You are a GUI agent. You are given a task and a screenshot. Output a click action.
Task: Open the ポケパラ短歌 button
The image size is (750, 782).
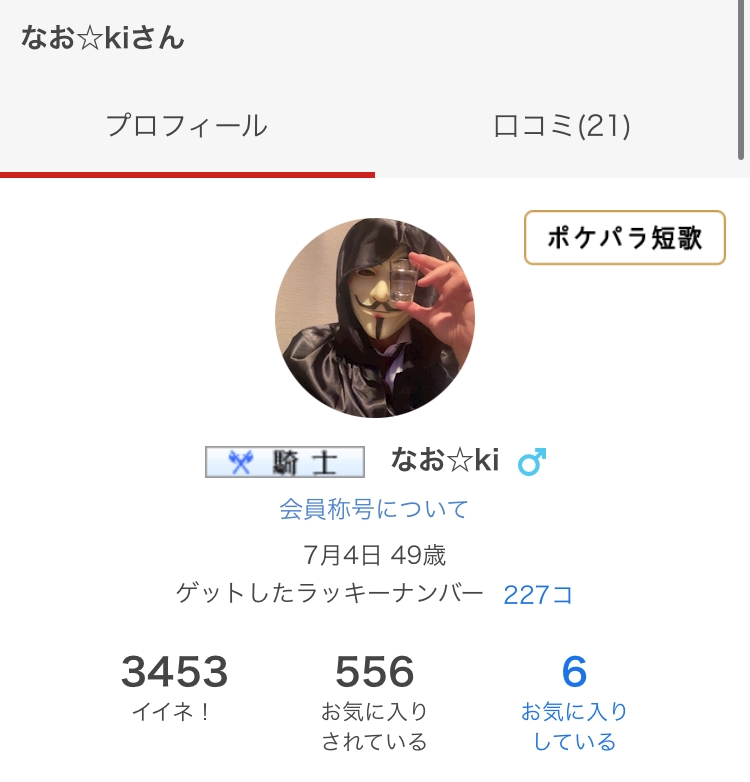(624, 237)
